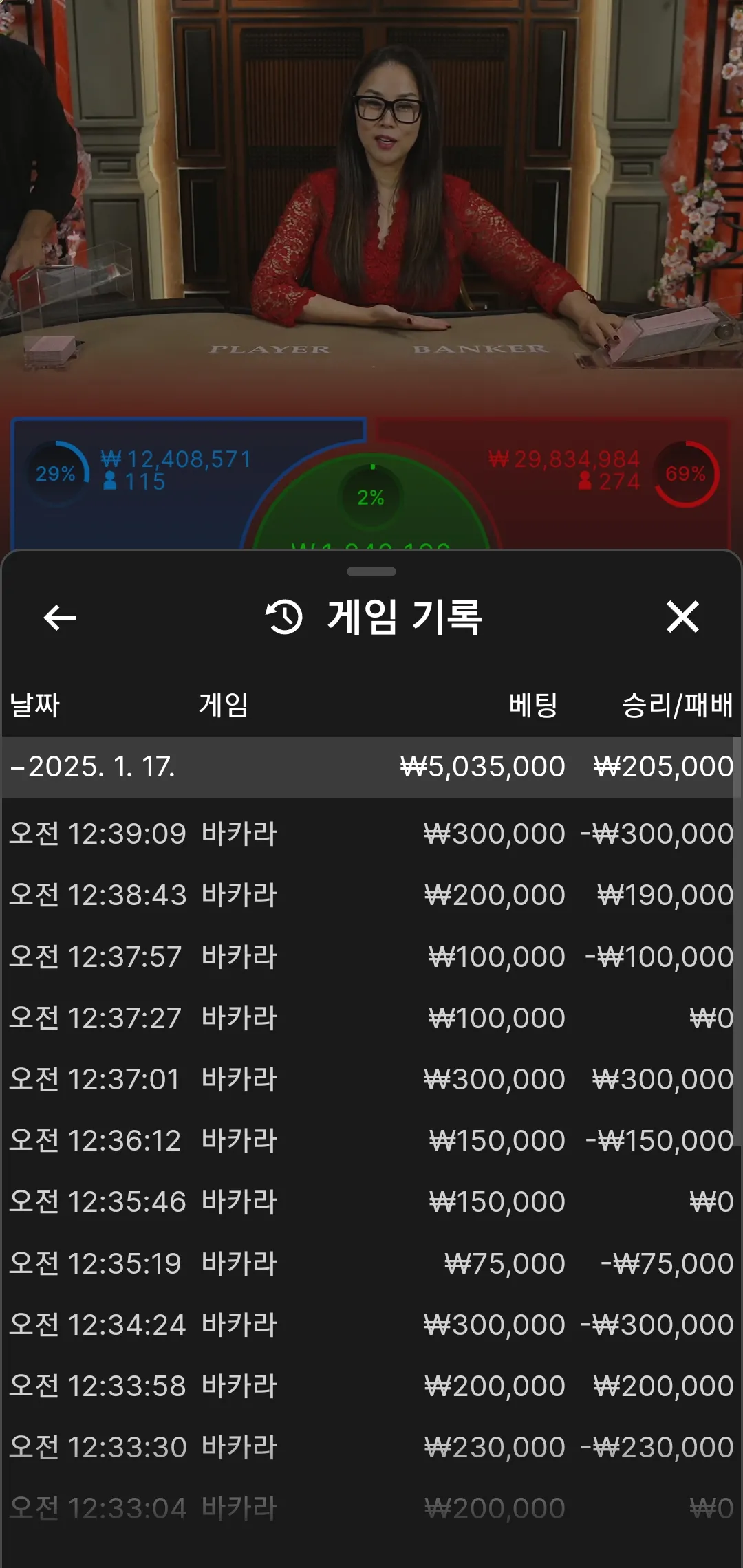
Task: Go back from the 게임 기록 panel
Action: click(x=60, y=617)
